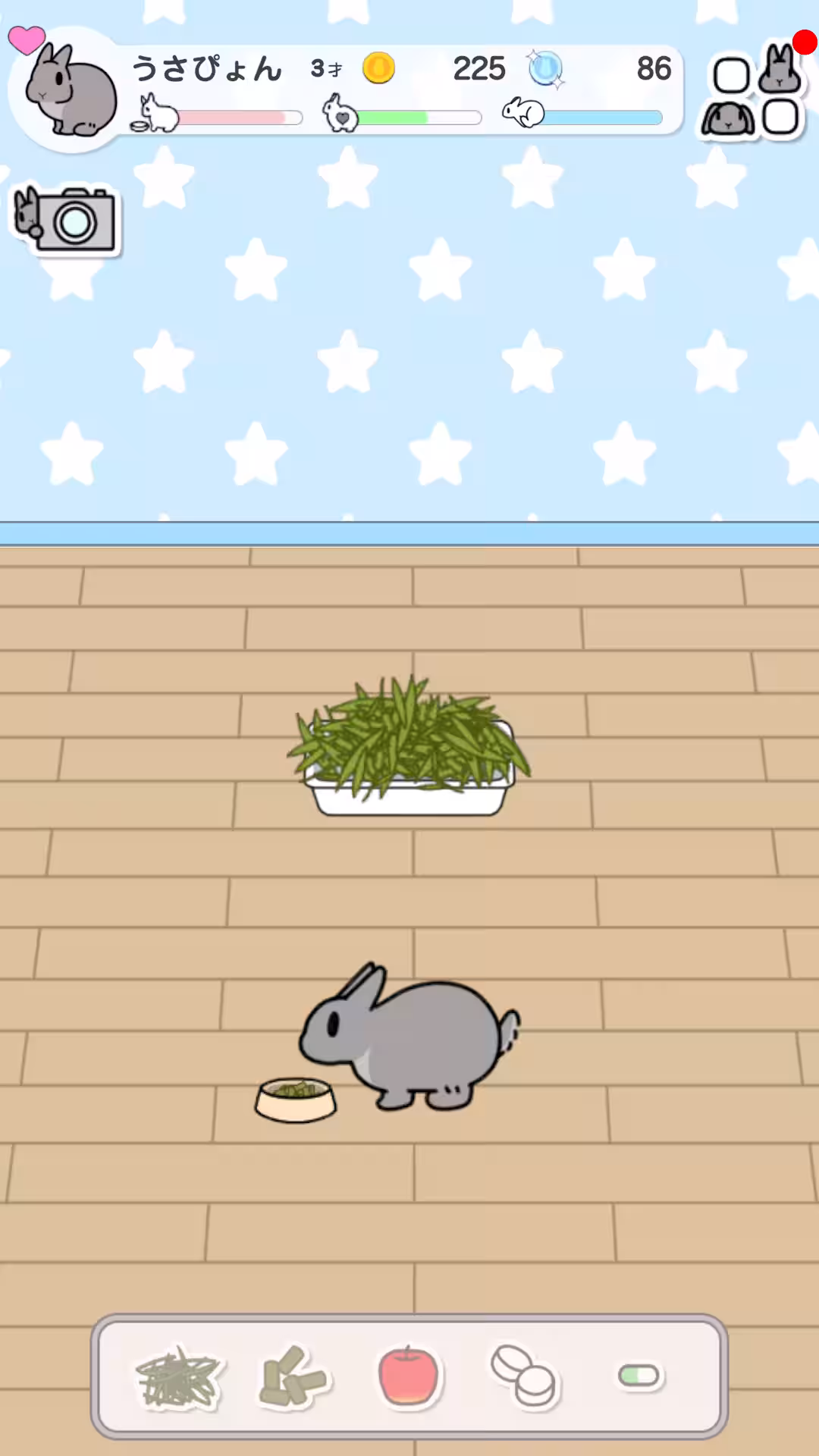Pet the gray rabbit
The width and height of the screenshot is (819, 1456).
413,1039
